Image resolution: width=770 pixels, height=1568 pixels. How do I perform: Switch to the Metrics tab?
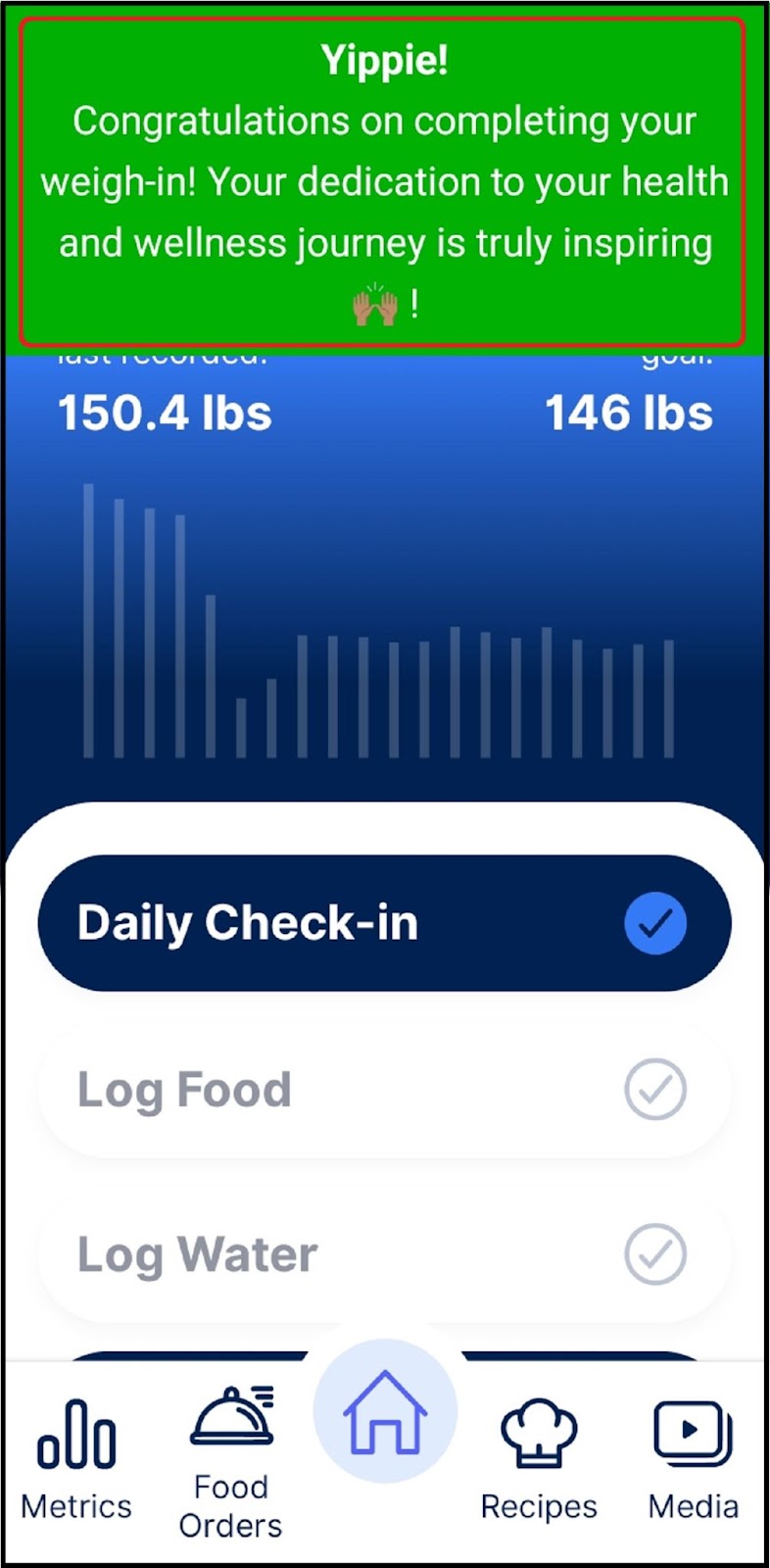tap(76, 1460)
